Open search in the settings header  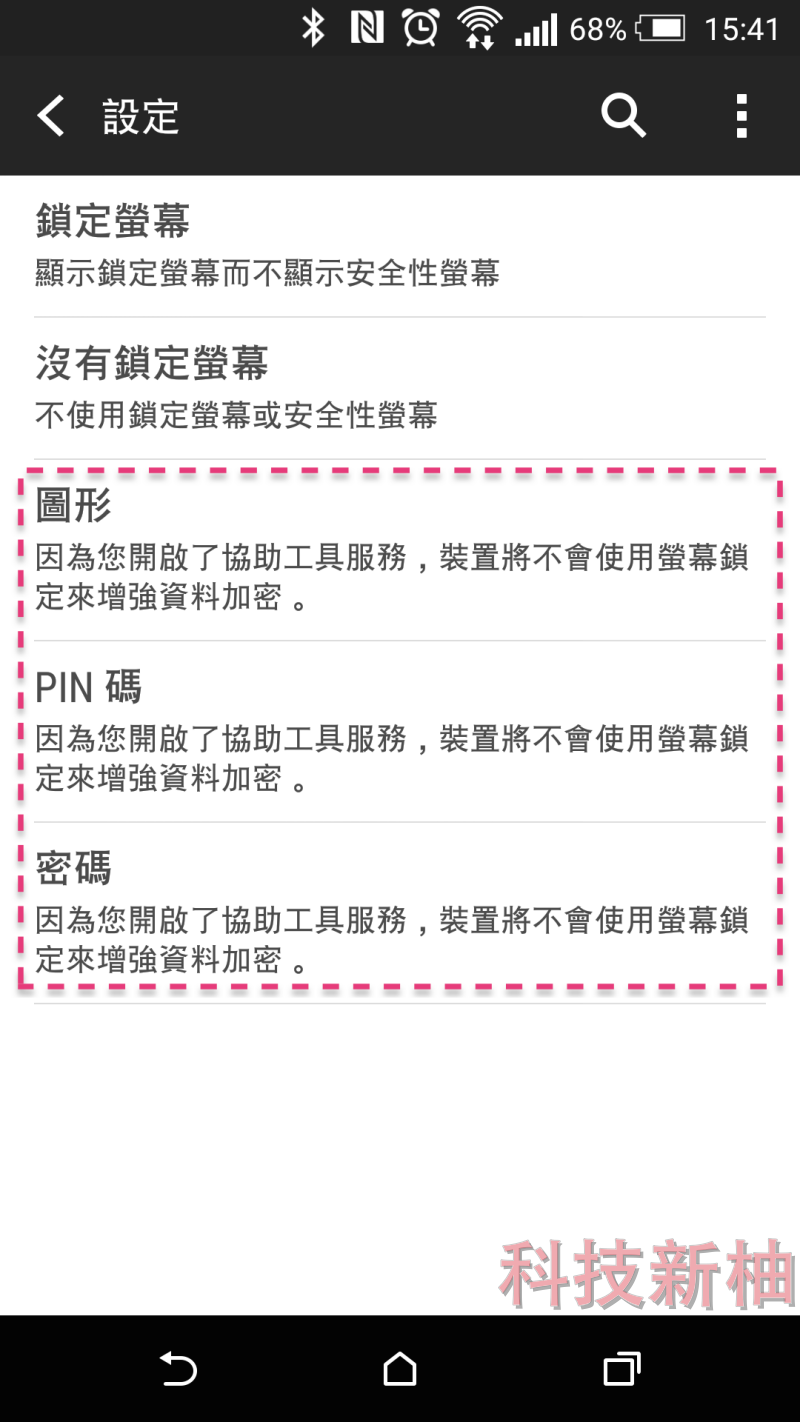pos(623,117)
